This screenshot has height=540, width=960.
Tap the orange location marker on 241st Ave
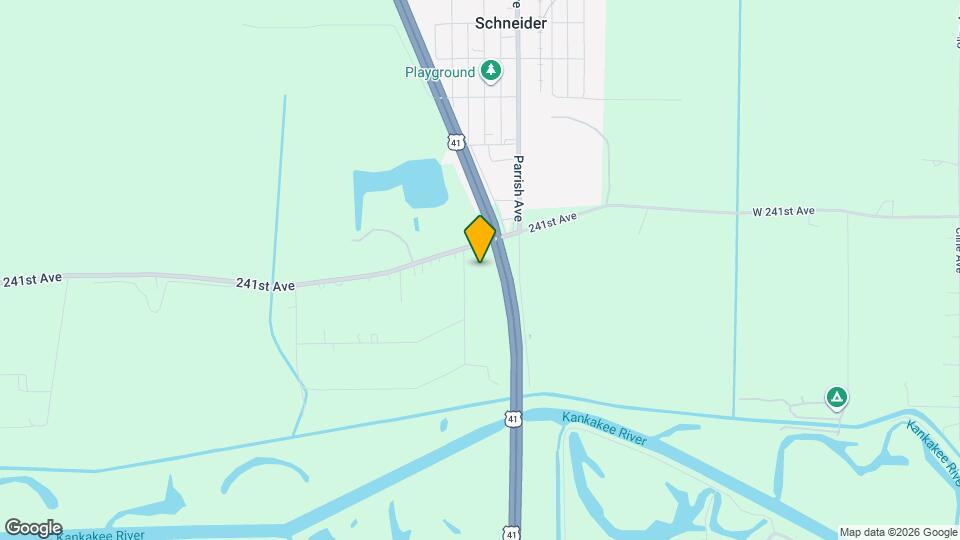tap(480, 239)
